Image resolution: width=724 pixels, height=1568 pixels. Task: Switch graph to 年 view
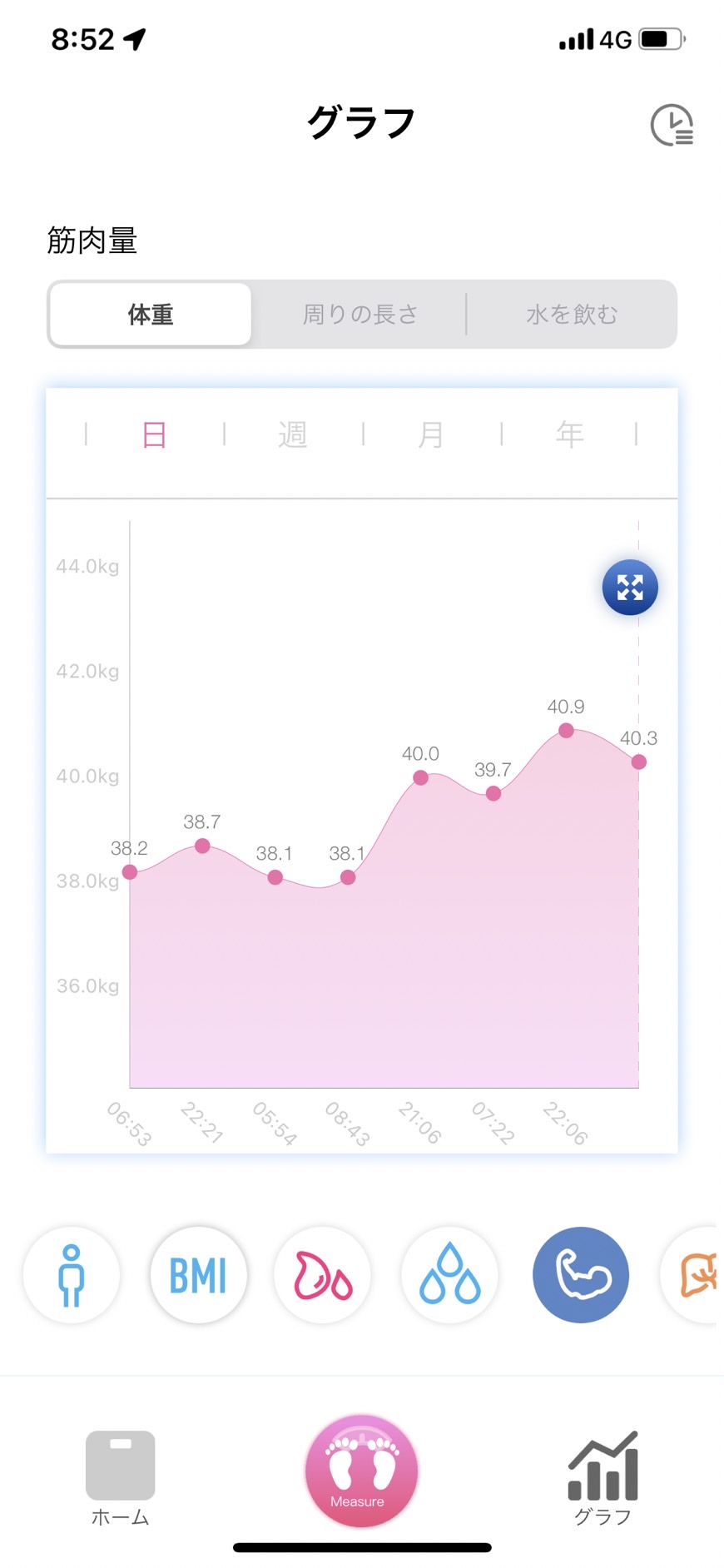570,434
